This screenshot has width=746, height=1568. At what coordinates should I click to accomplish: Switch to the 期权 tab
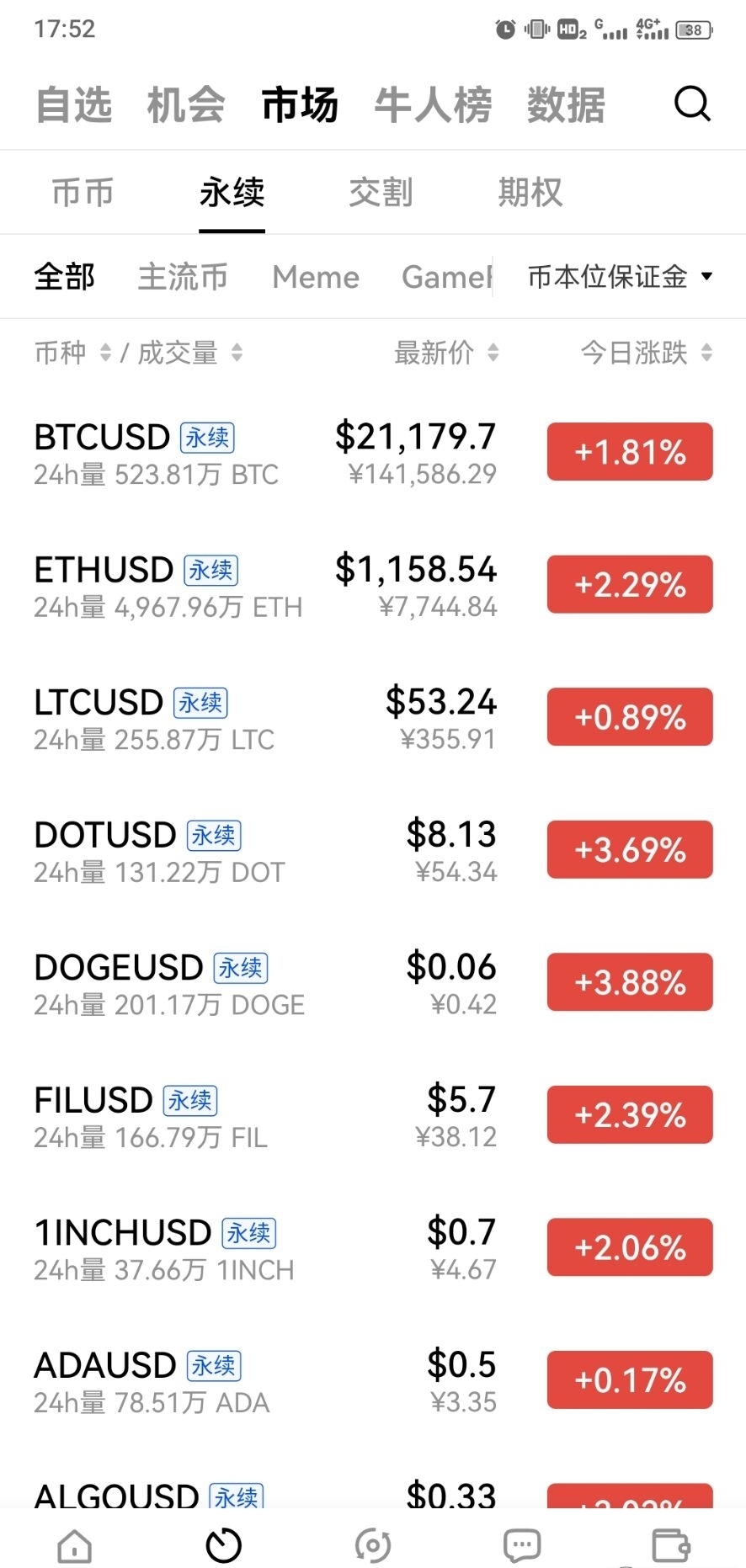530,192
